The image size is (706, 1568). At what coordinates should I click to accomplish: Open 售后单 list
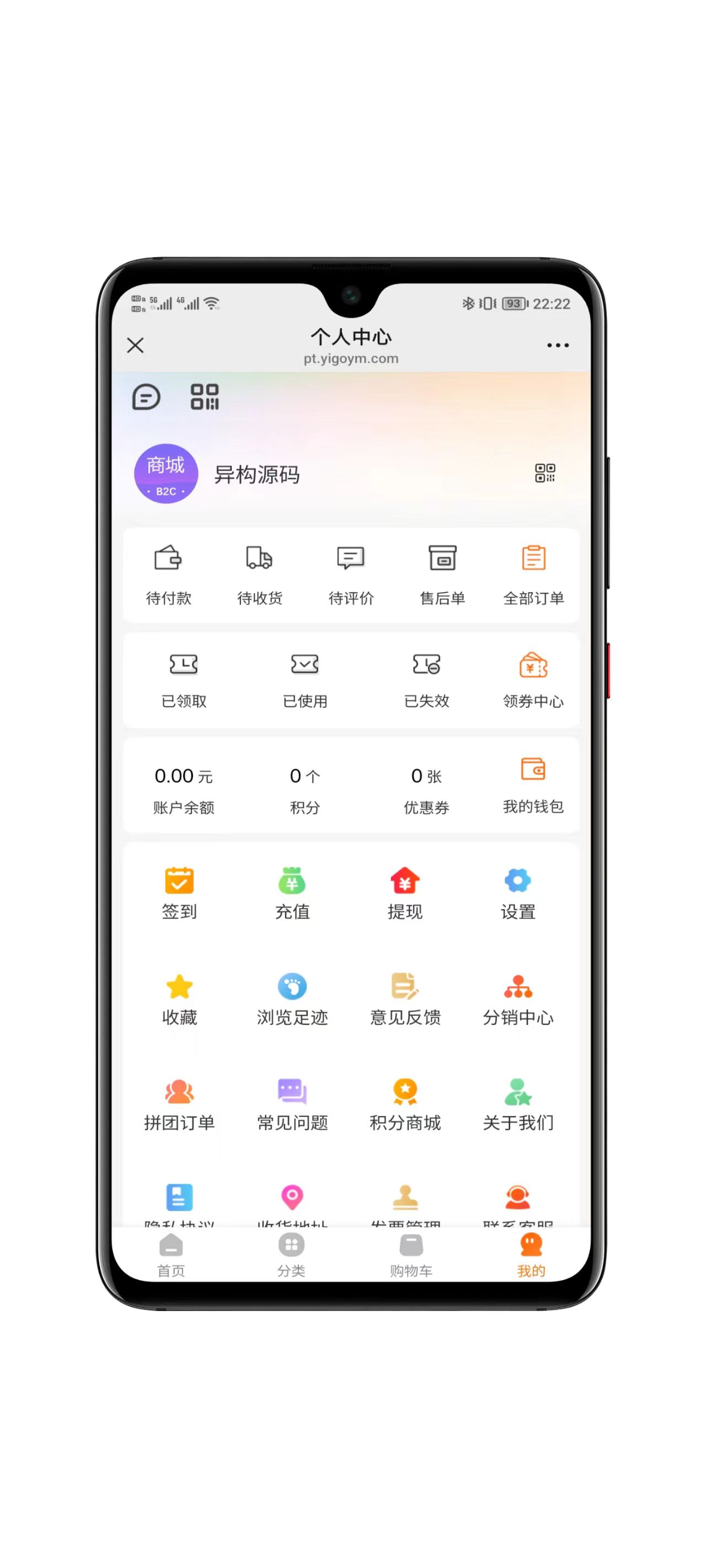pyautogui.click(x=442, y=573)
